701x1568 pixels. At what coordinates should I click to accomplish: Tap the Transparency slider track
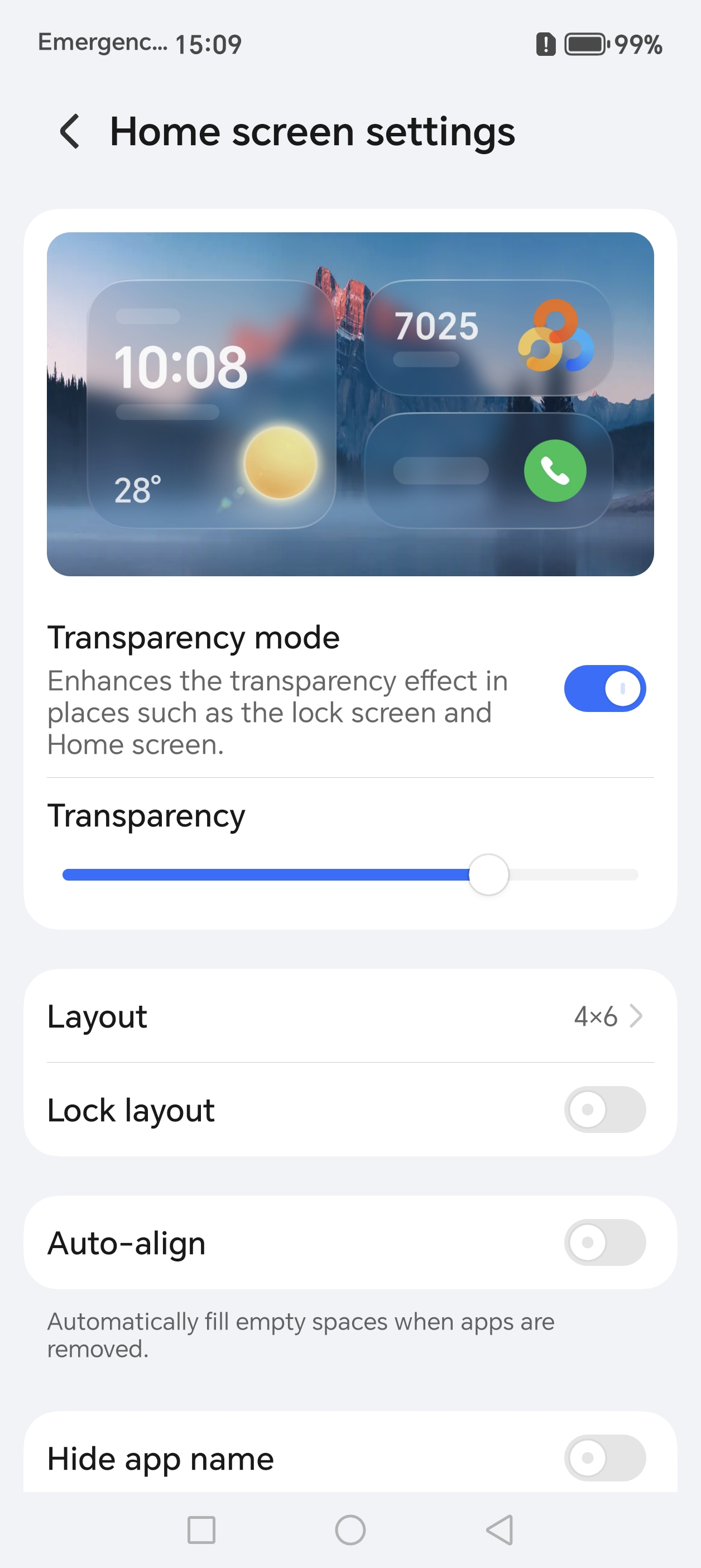(x=350, y=874)
